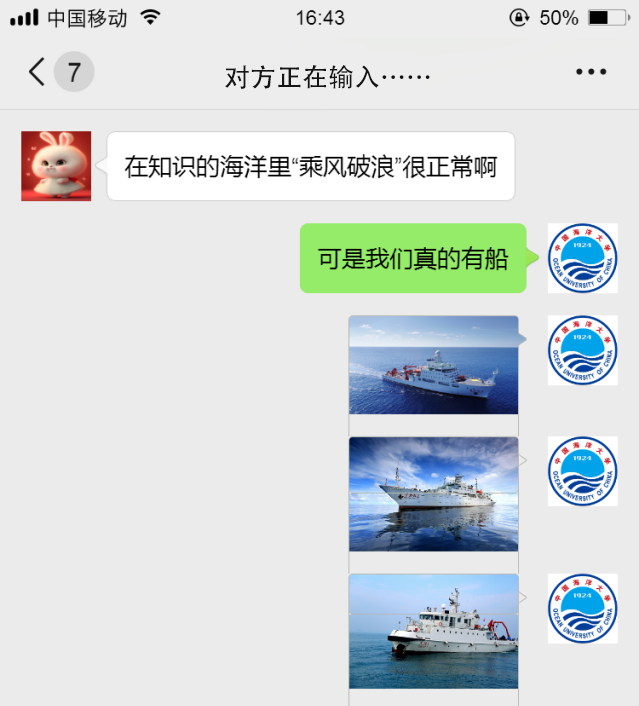639x706 pixels.
Task: Open the three-dot chat menu
Action: pyautogui.click(x=591, y=72)
